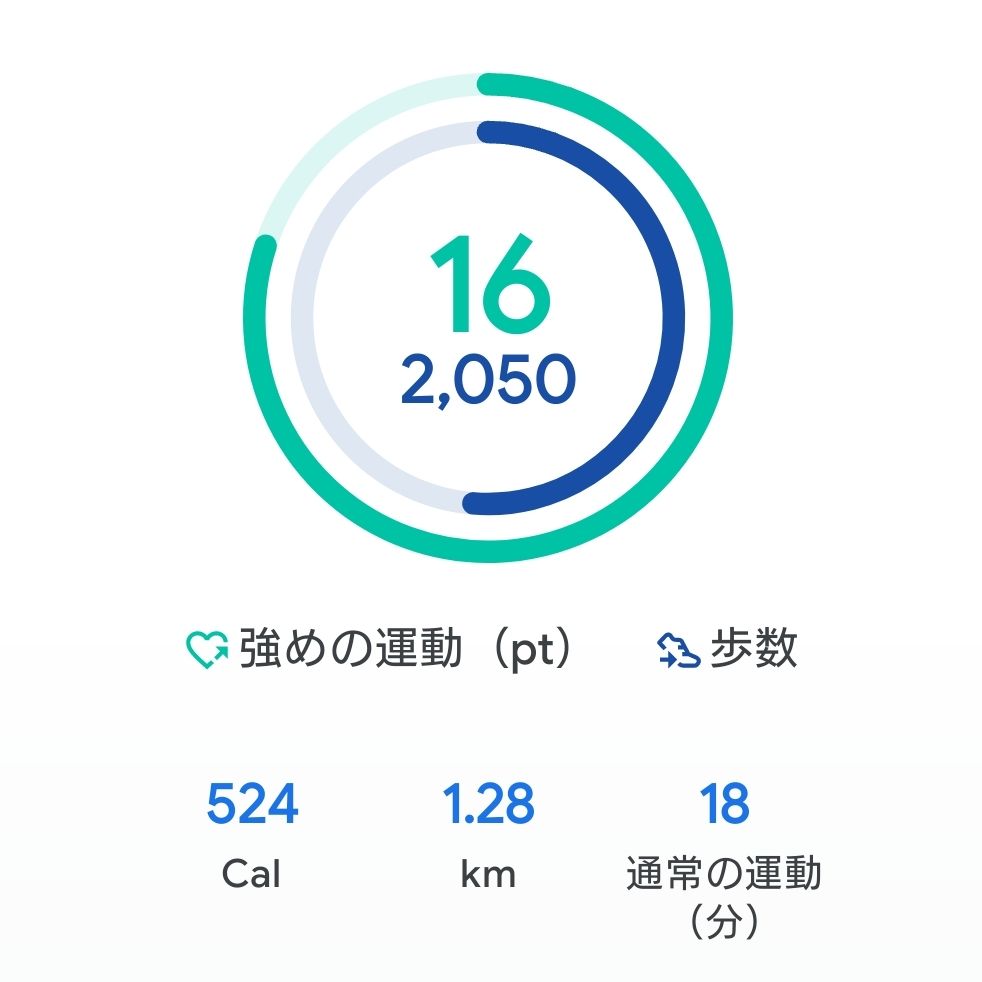View the 18 通常の運動(分) stat

(x=723, y=860)
